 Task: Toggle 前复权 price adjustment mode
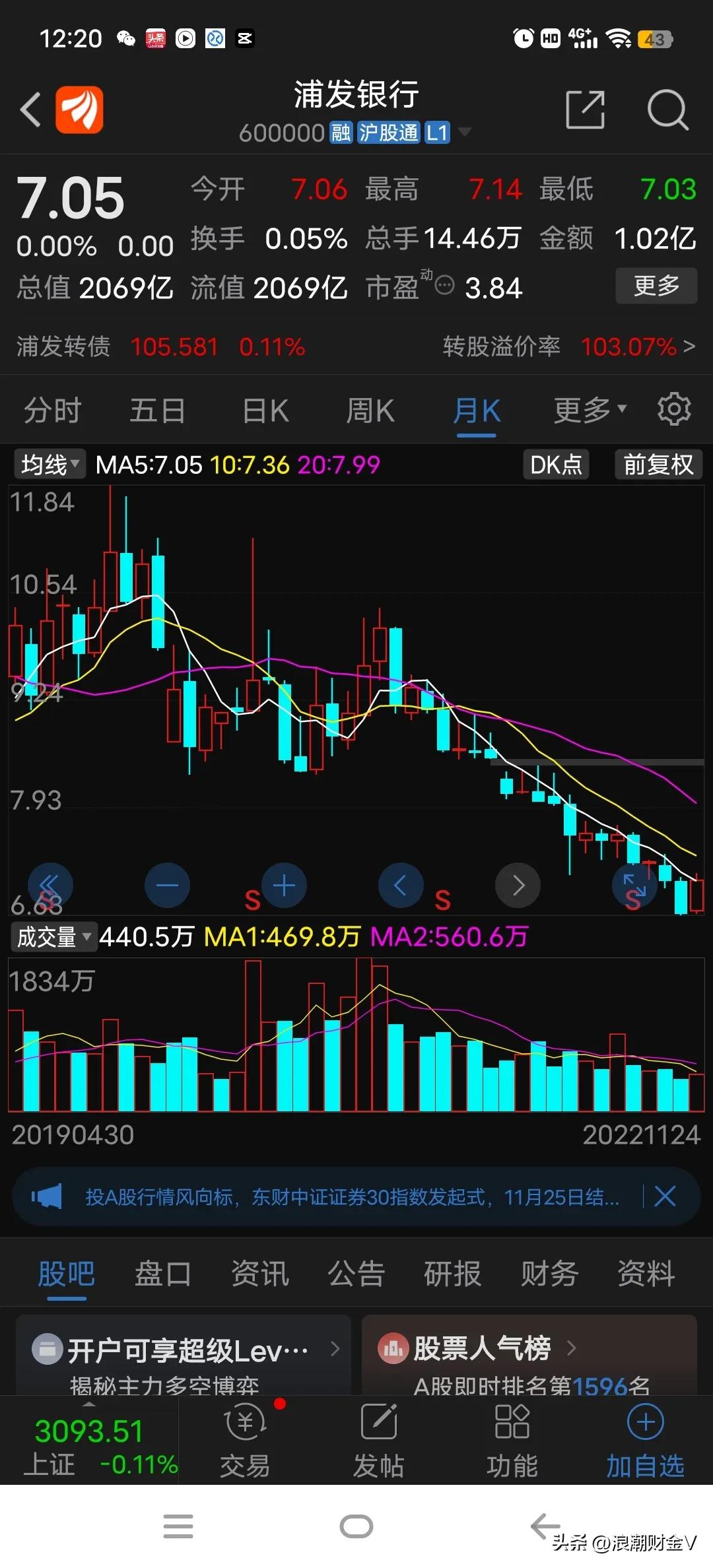tap(658, 465)
